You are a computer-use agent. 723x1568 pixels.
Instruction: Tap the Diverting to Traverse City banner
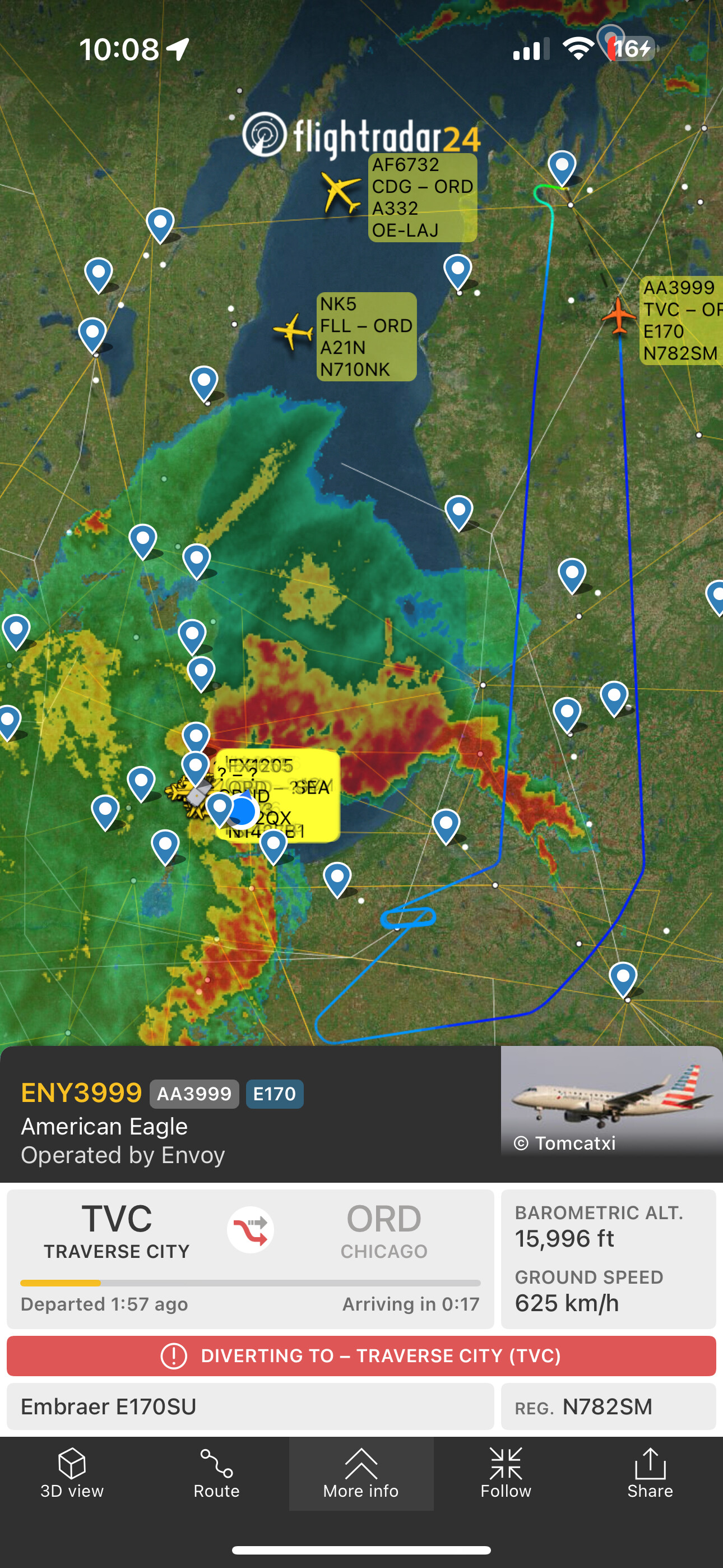pos(361,1355)
